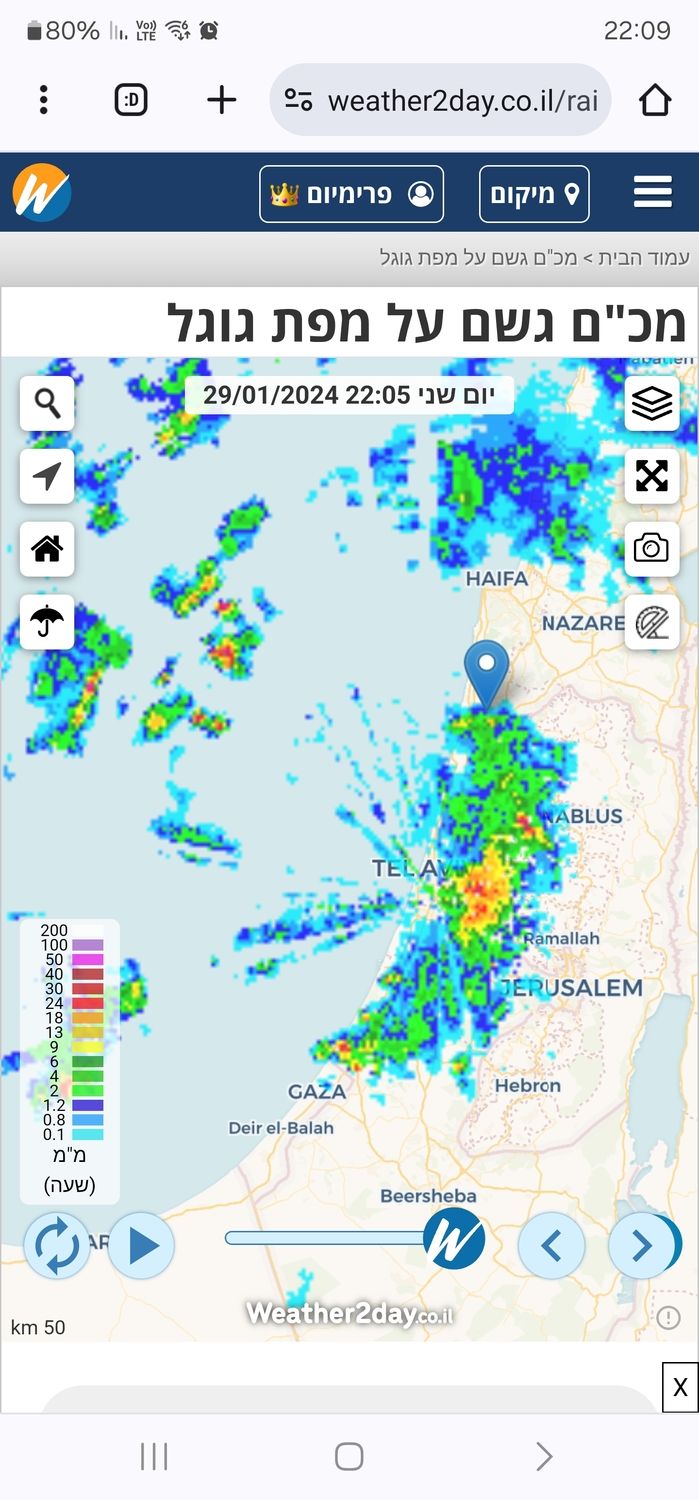Screen dimensions: 699x1500
Task: Play the radar animation
Action: (x=141, y=1246)
